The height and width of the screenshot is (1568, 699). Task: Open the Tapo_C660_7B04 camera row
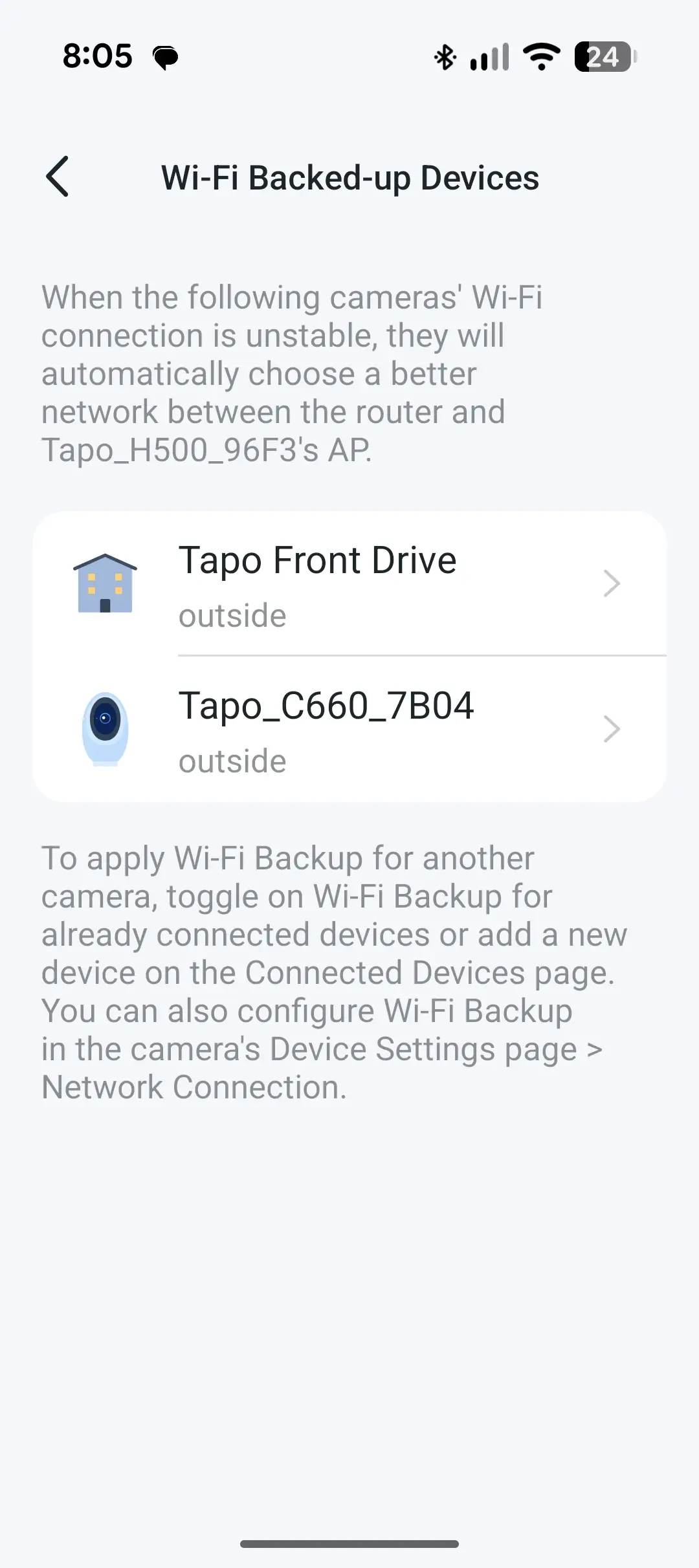point(349,730)
